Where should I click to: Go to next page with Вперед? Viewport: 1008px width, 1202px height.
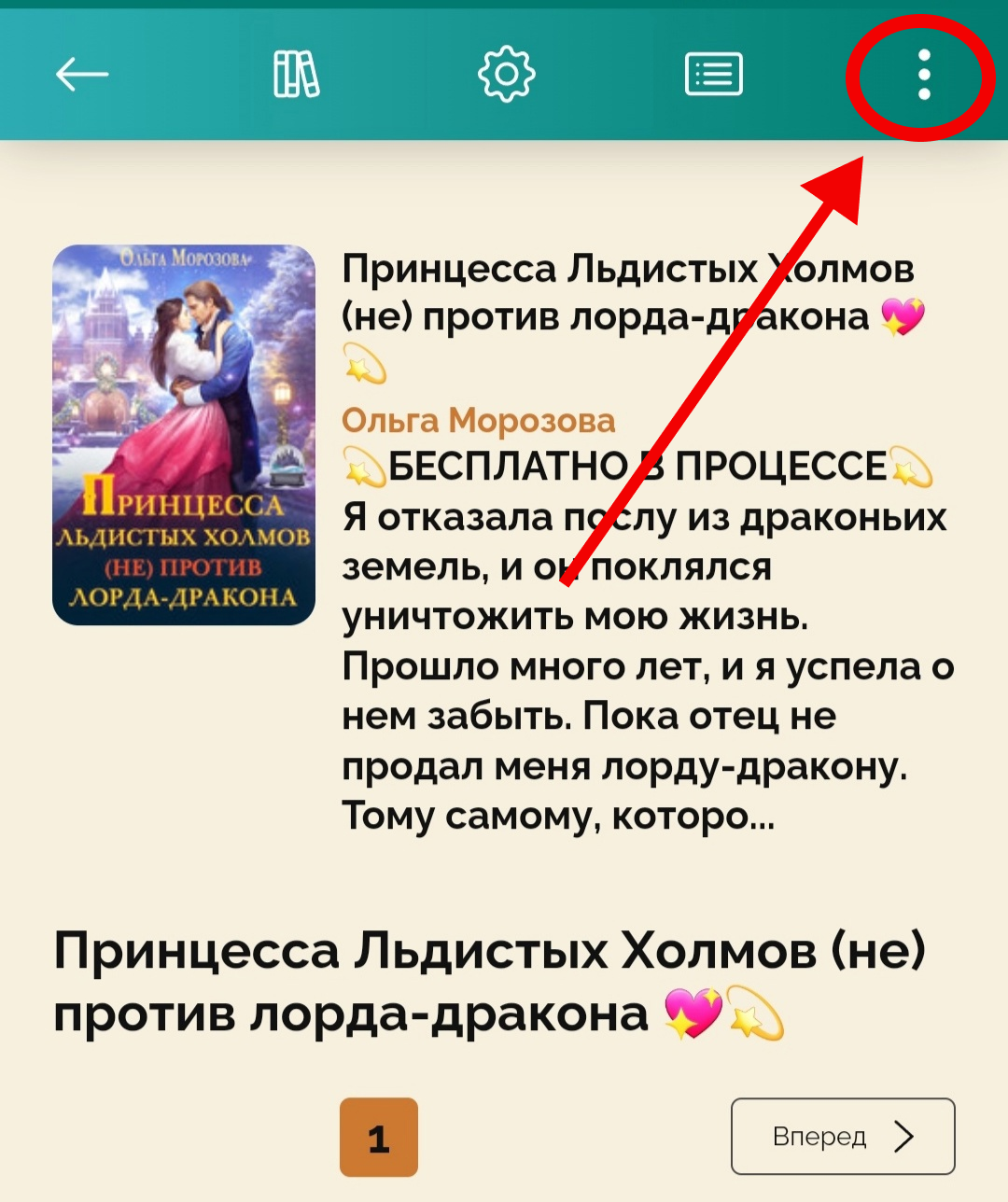click(842, 1136)
